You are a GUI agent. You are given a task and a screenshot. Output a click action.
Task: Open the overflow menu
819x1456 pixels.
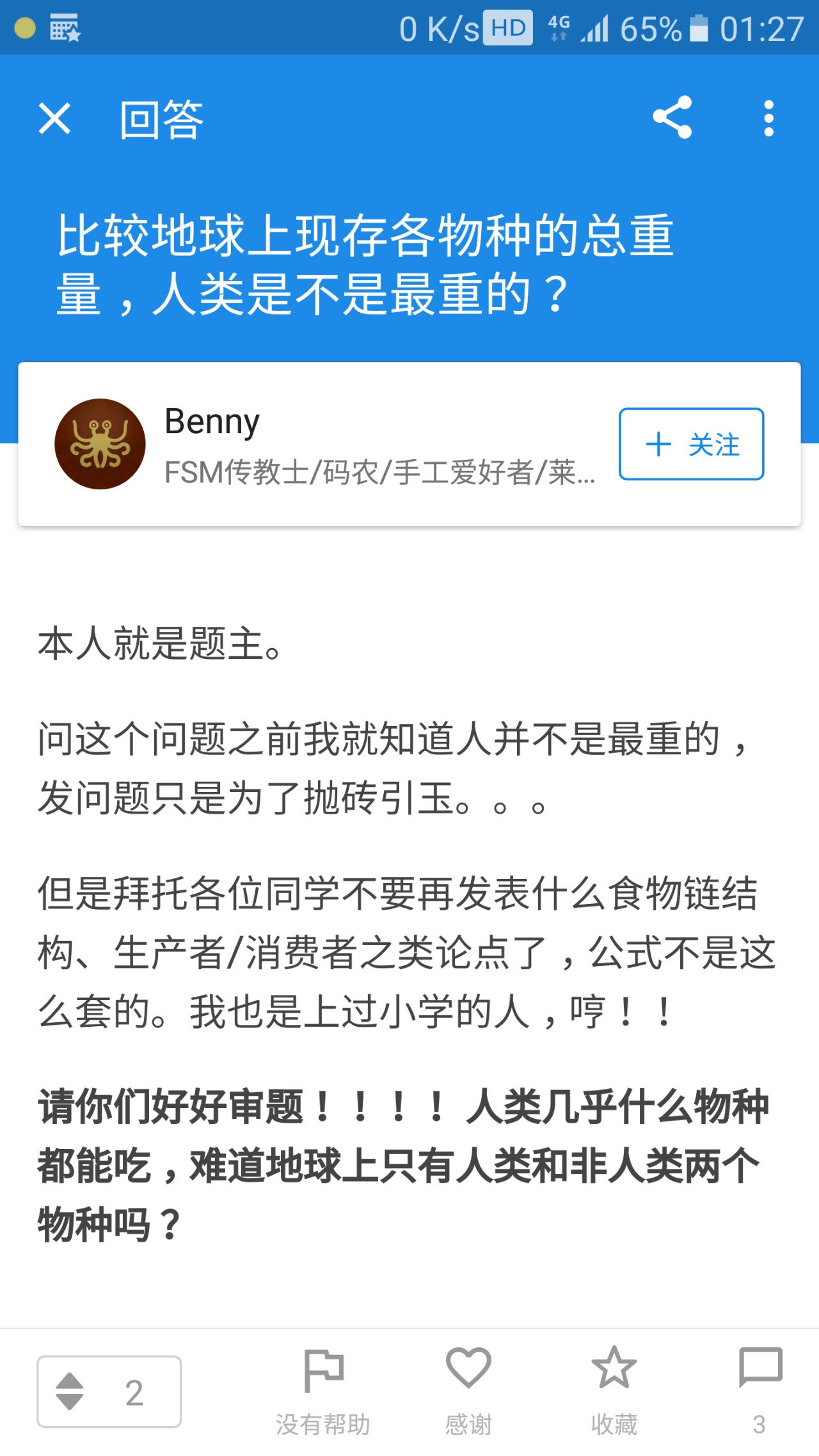pyautogui.click(x=768, y=118)
